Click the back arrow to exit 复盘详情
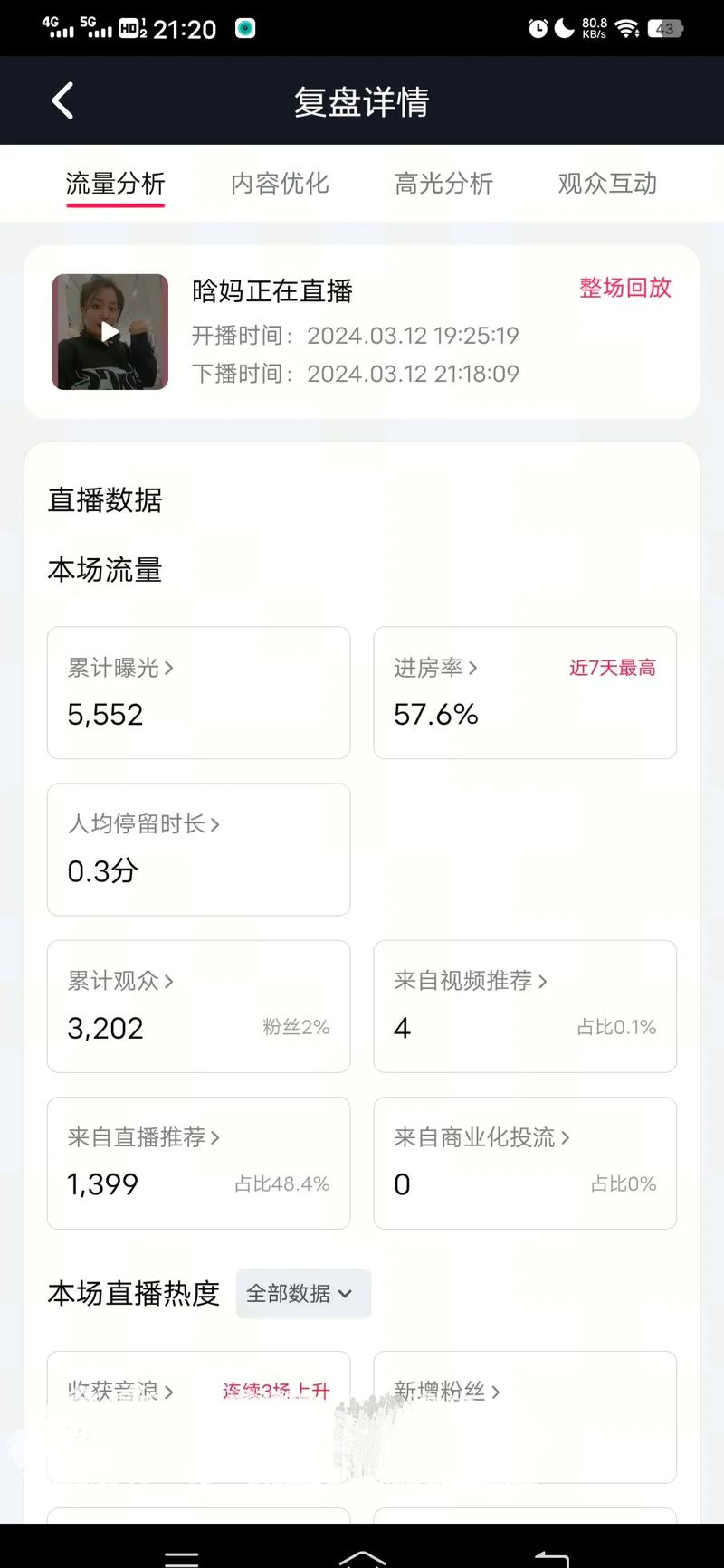 (62, 100)
